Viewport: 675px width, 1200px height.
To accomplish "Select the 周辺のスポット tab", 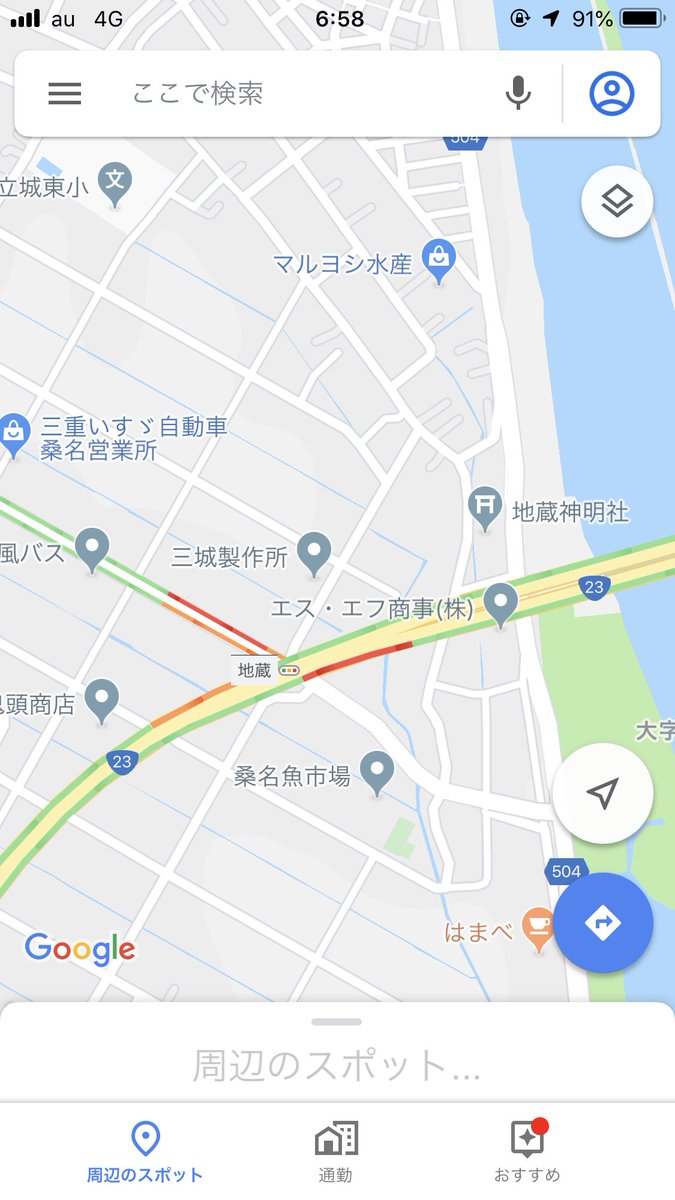I will tap(145, 1151).
